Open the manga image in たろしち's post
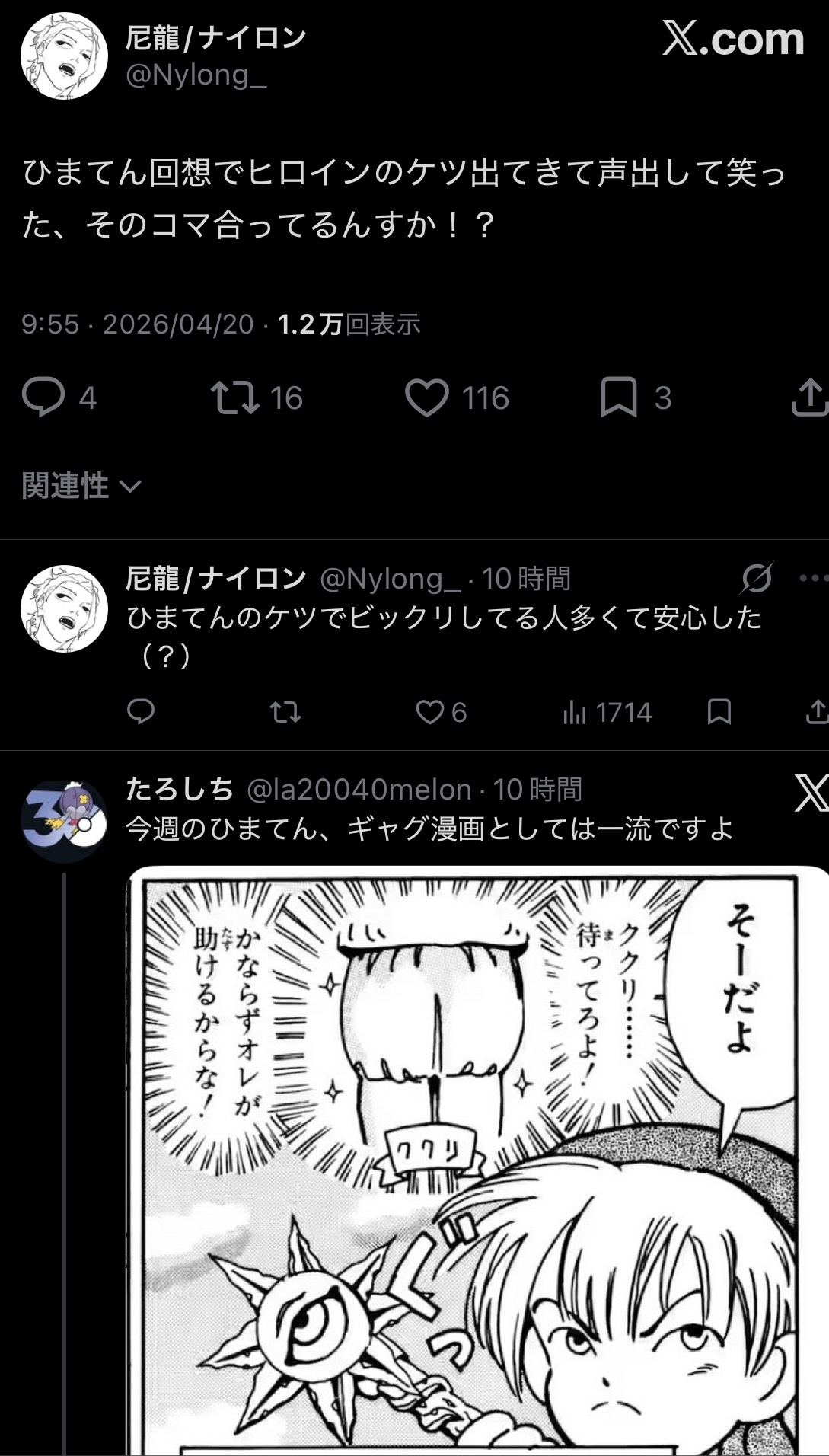The height and width of the screenshot is (1456, 829). coord(476,1157)
